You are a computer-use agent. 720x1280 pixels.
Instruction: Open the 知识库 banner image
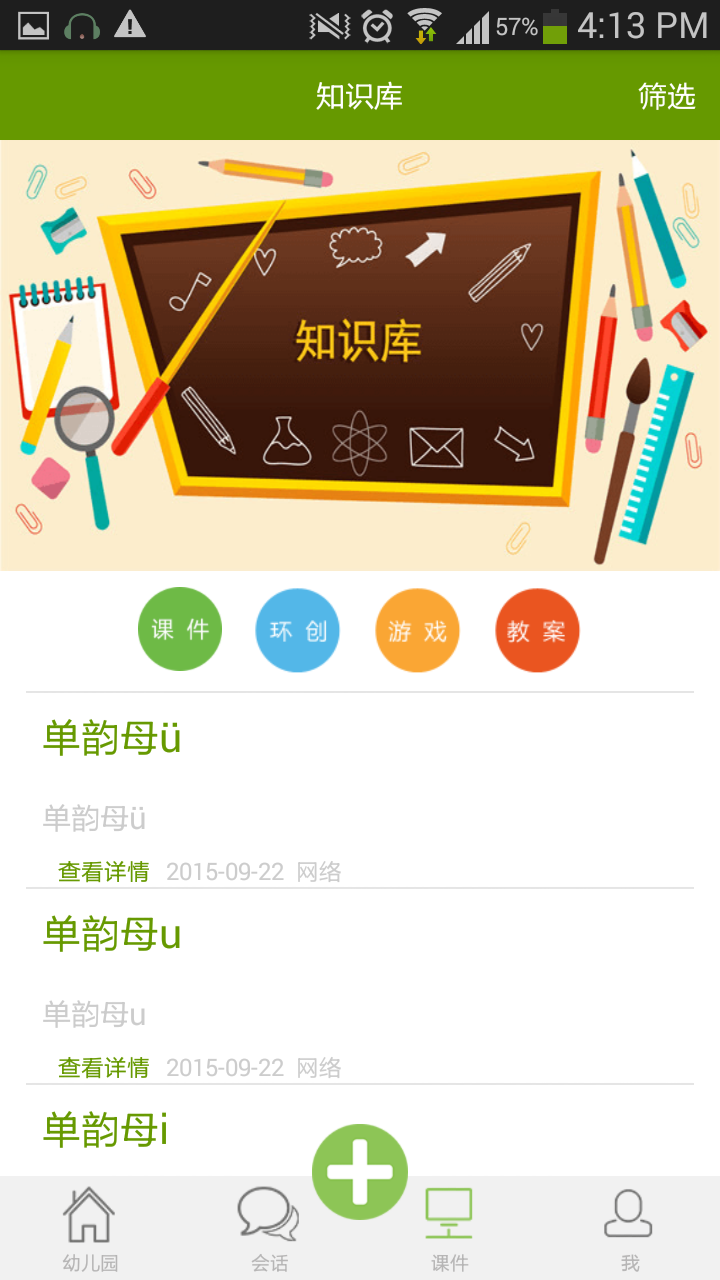(x=360, y=355)
